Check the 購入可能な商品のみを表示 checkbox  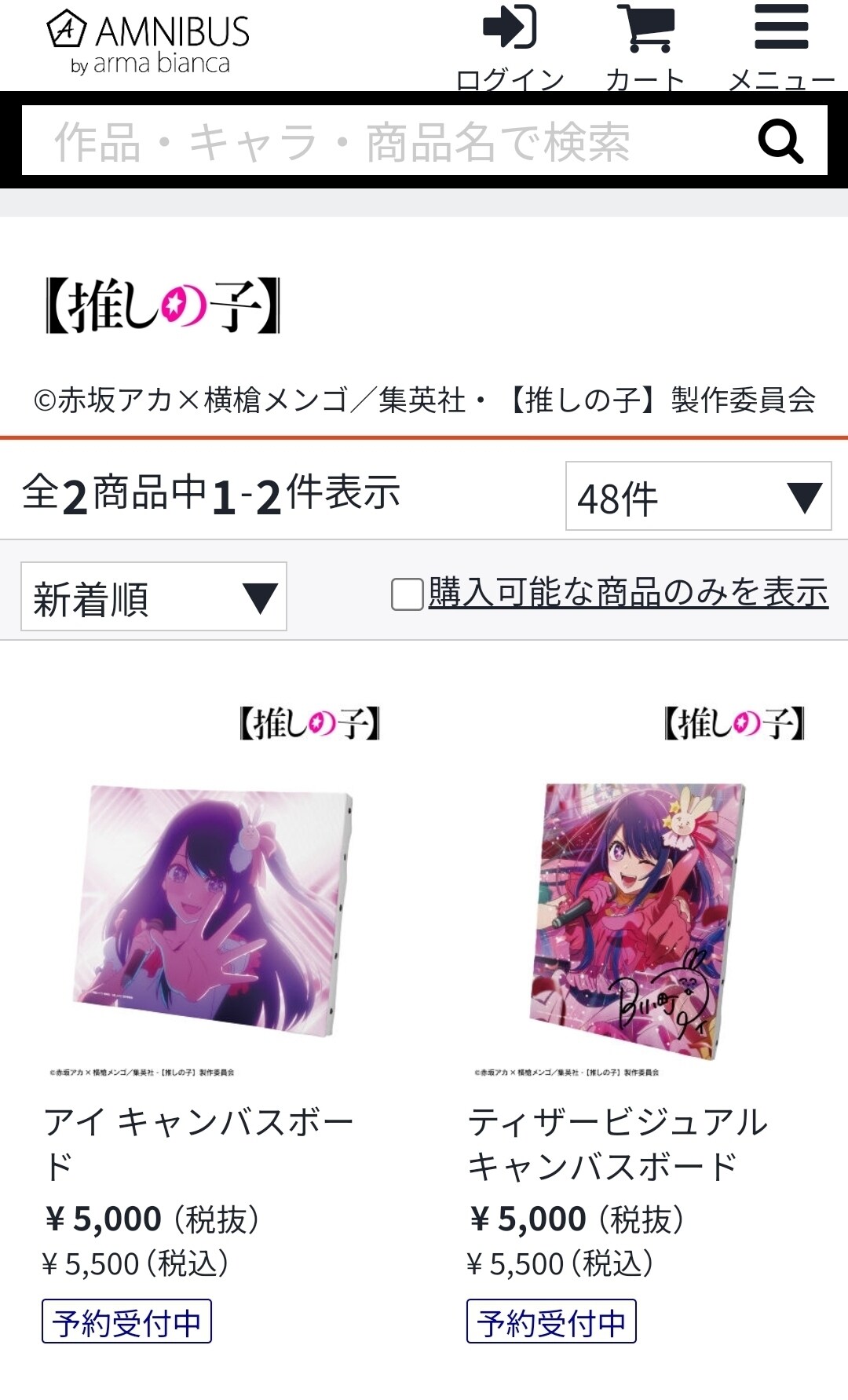pyautogui.click(x=408, y=594)
